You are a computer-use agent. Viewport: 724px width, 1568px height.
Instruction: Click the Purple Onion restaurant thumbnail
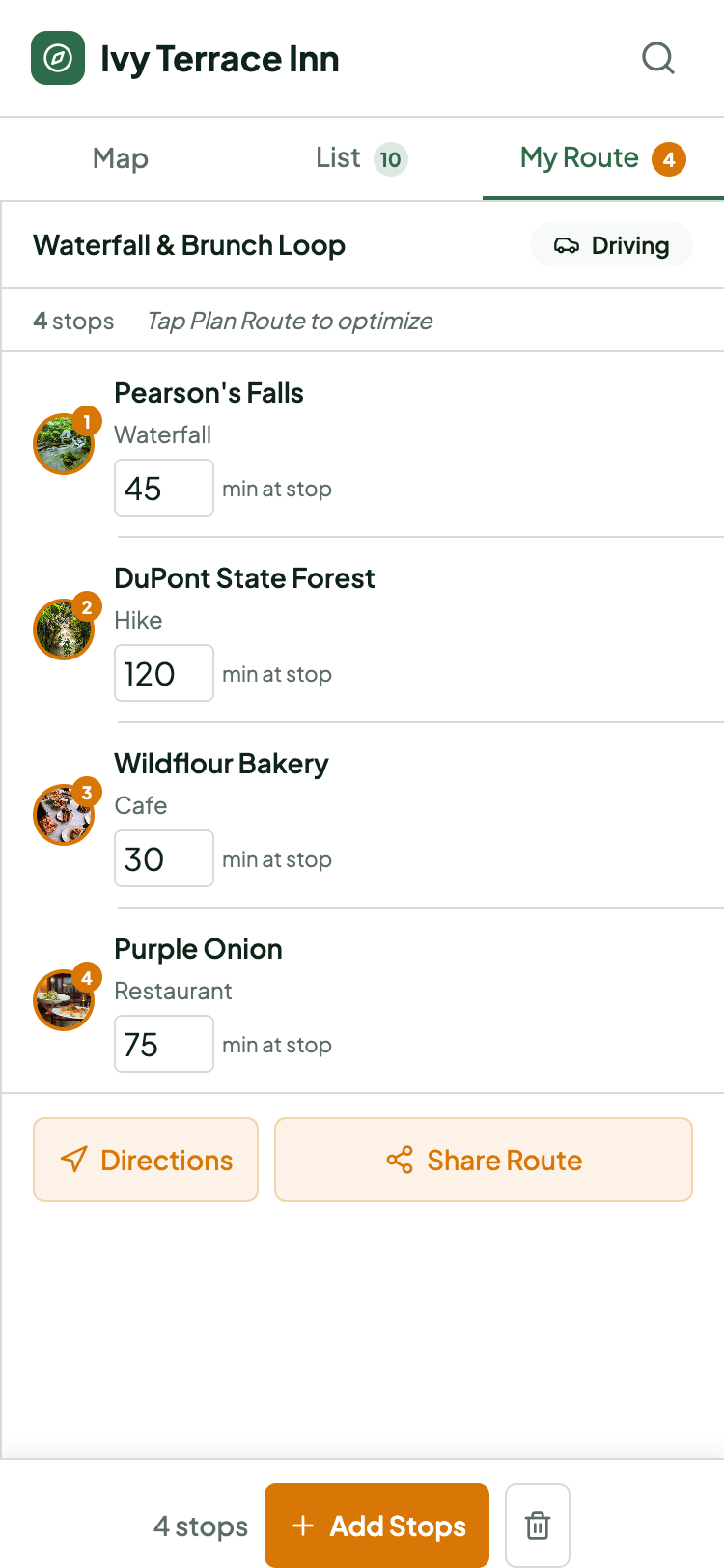[63, 1000]
